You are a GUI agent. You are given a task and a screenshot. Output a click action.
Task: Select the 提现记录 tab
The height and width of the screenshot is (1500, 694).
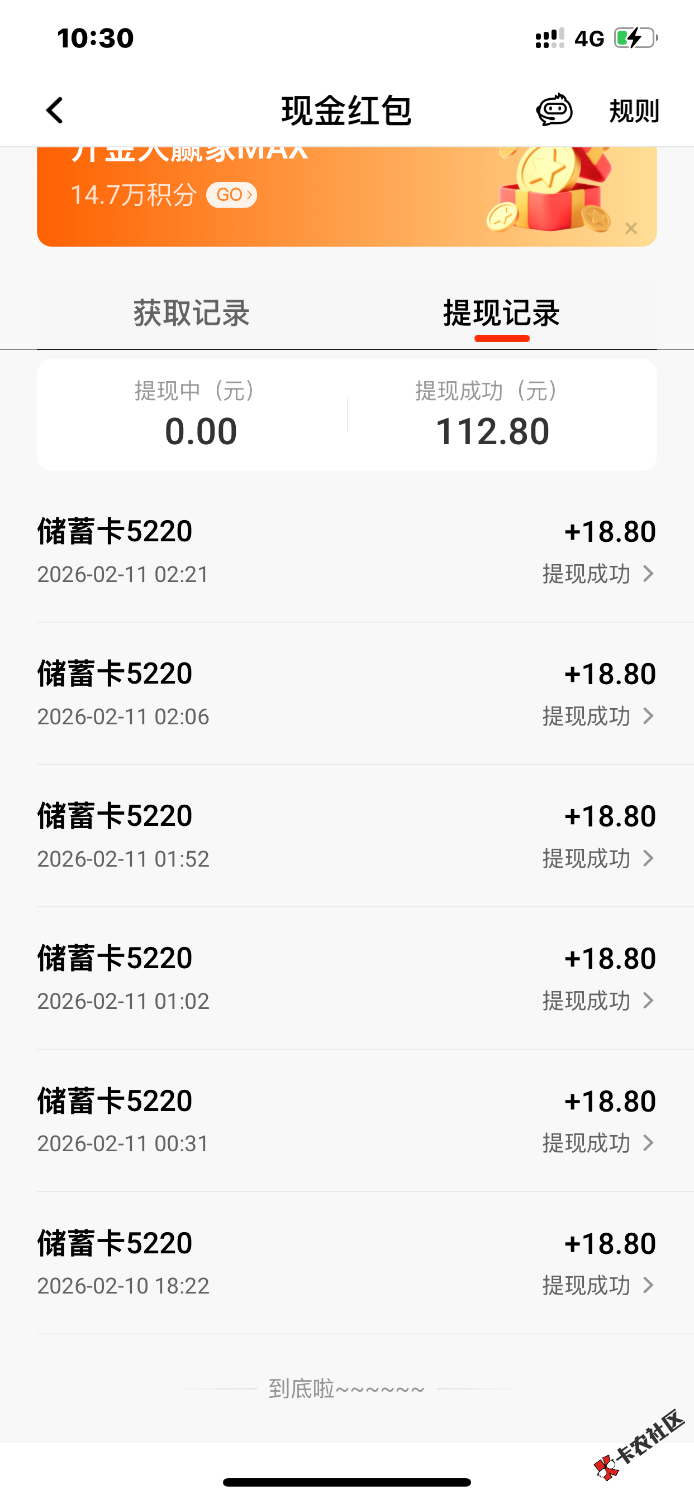point(501,313)
